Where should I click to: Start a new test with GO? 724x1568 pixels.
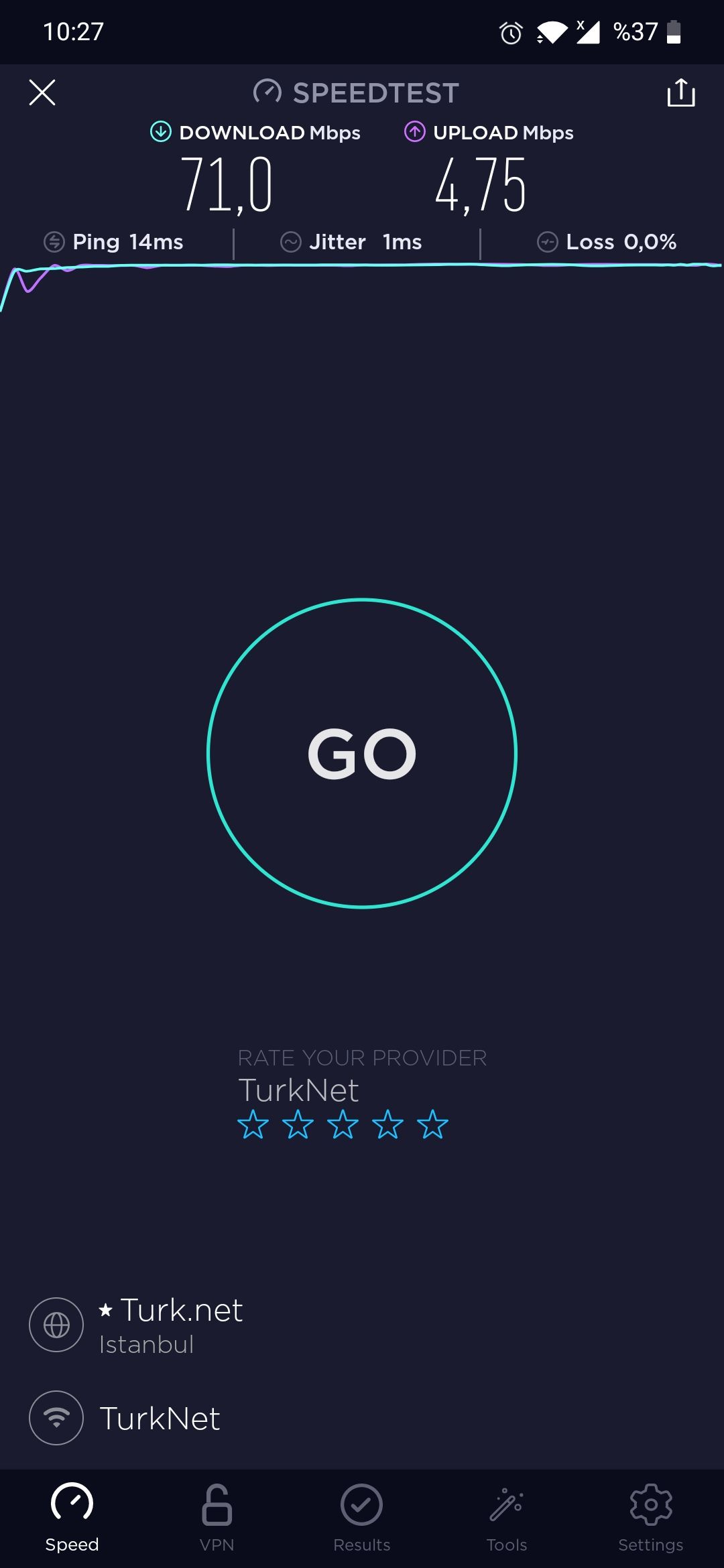point(362,753)
